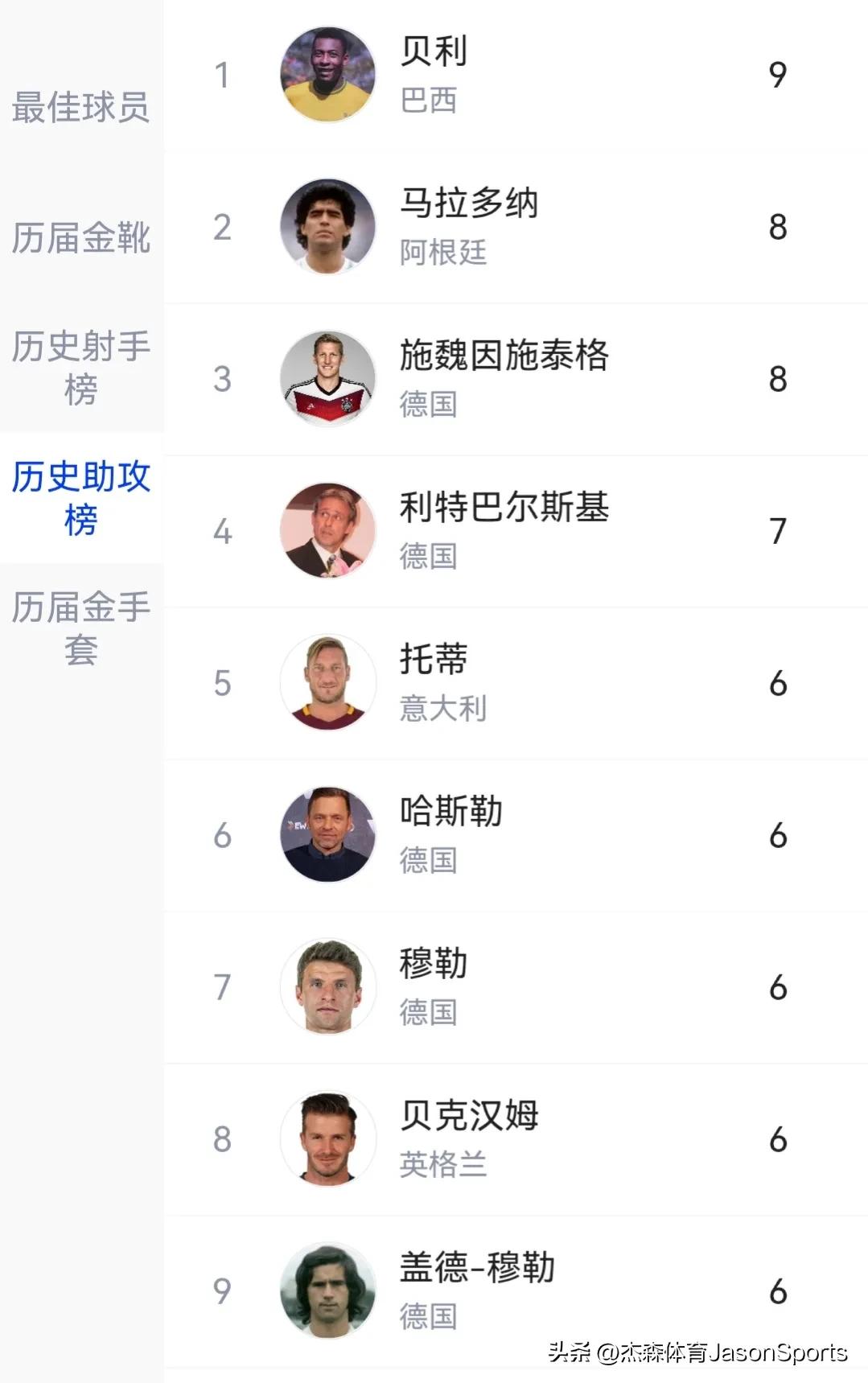Click the row for rank 5 托蒂
This screenshot has width=868, height=1383.
(x=515, y=681)
